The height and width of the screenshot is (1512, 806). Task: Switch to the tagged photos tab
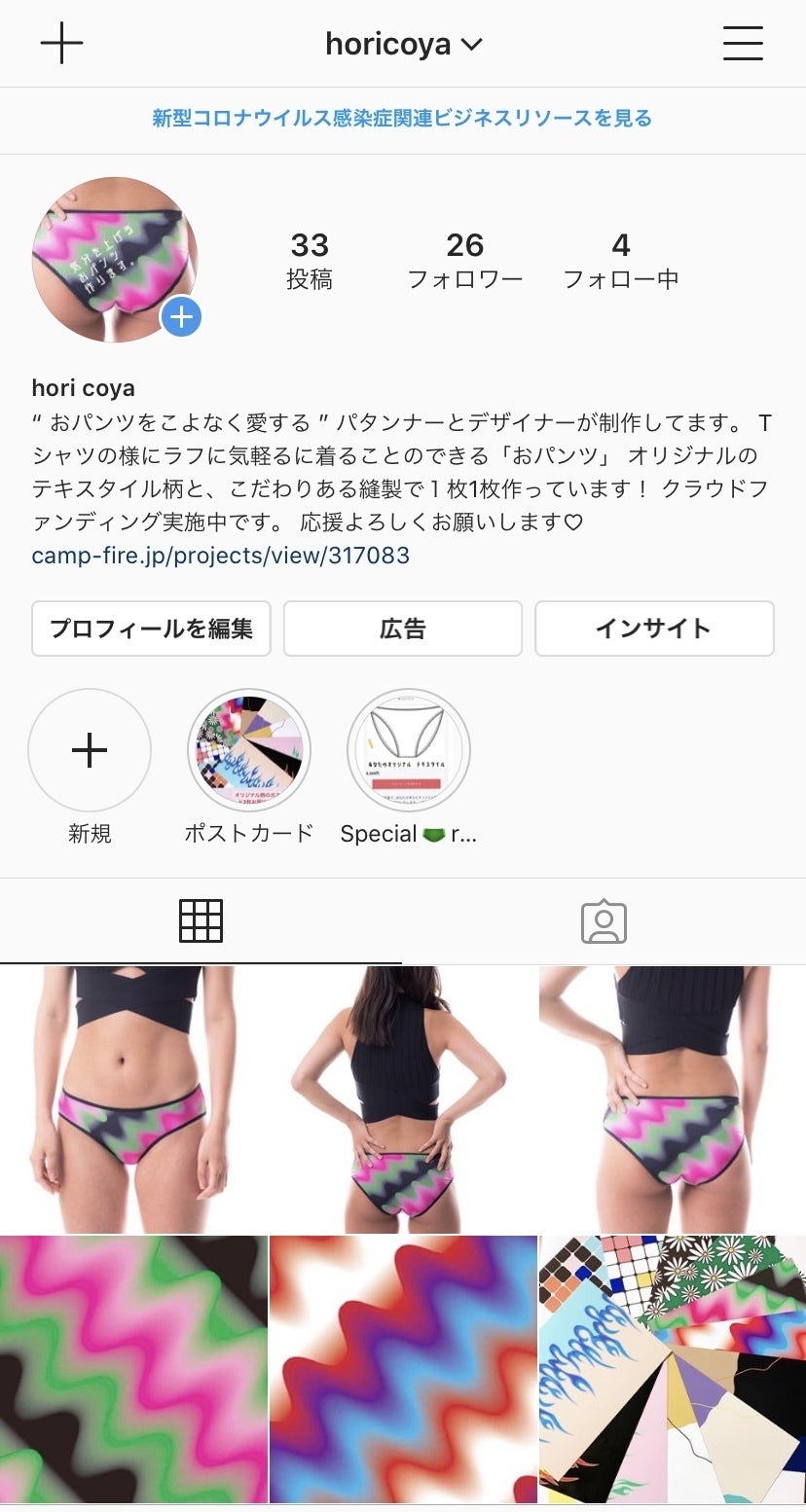tap(604, 920)
